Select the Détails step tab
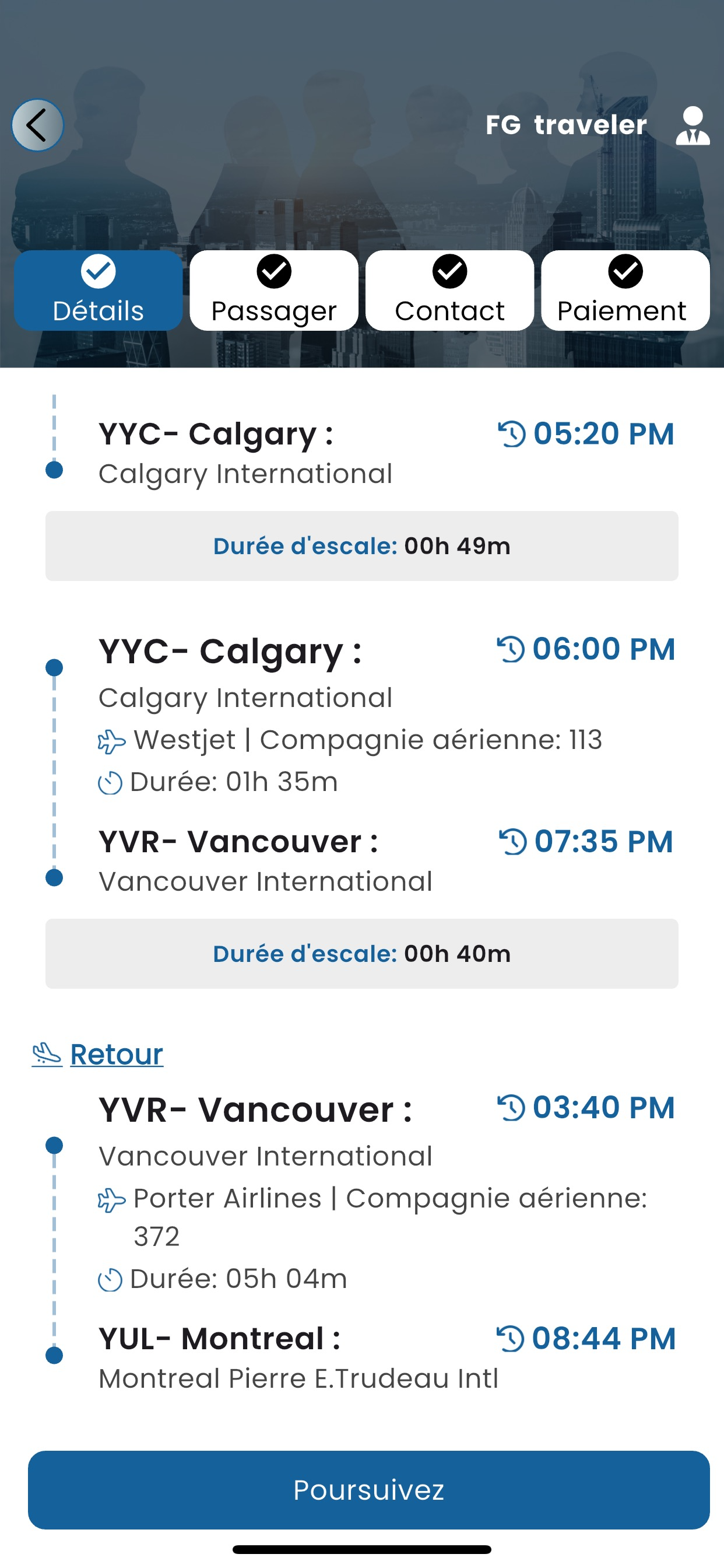This screenshot has width=724, height=1568. [x=99, y=290]
